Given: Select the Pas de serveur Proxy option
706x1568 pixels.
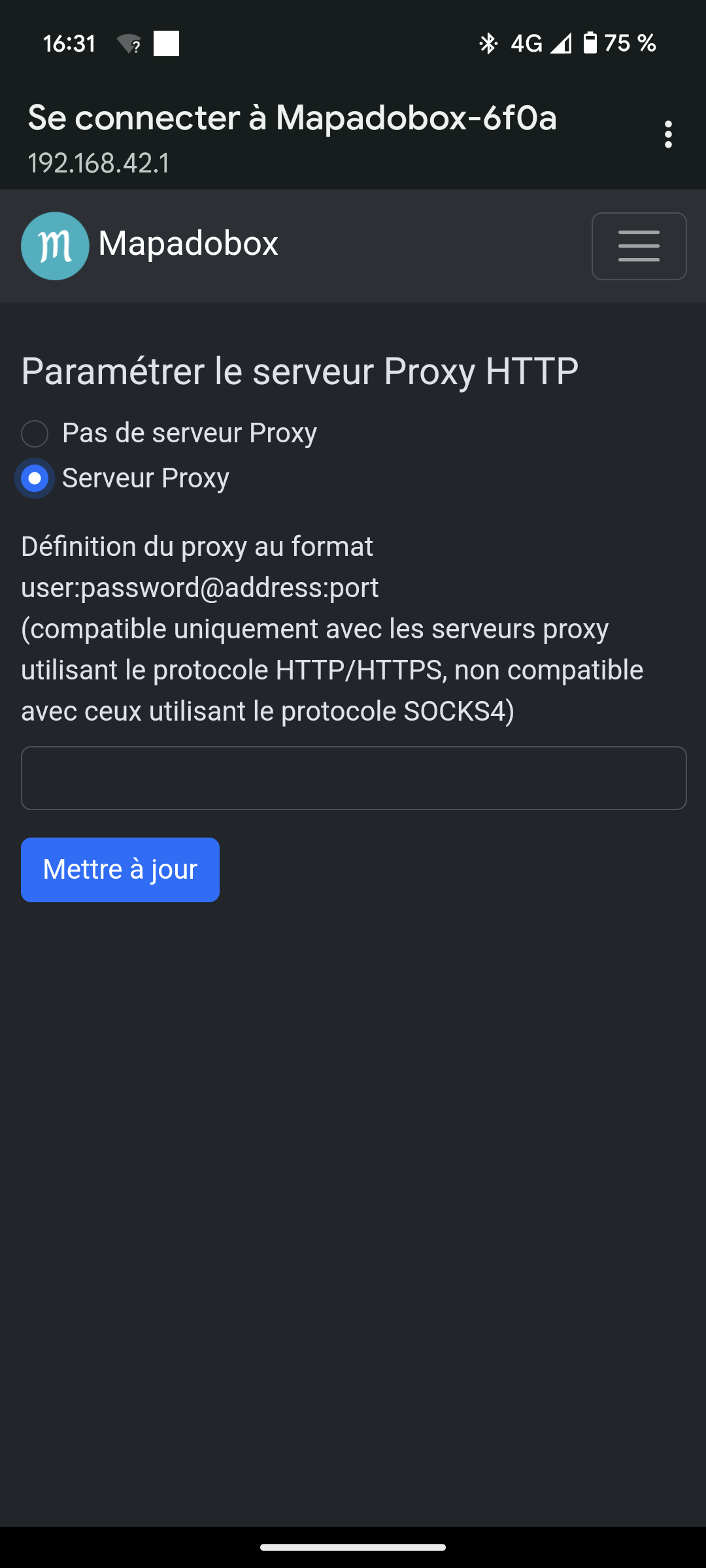Looking at the screenshot, I should tap(35, 433).
